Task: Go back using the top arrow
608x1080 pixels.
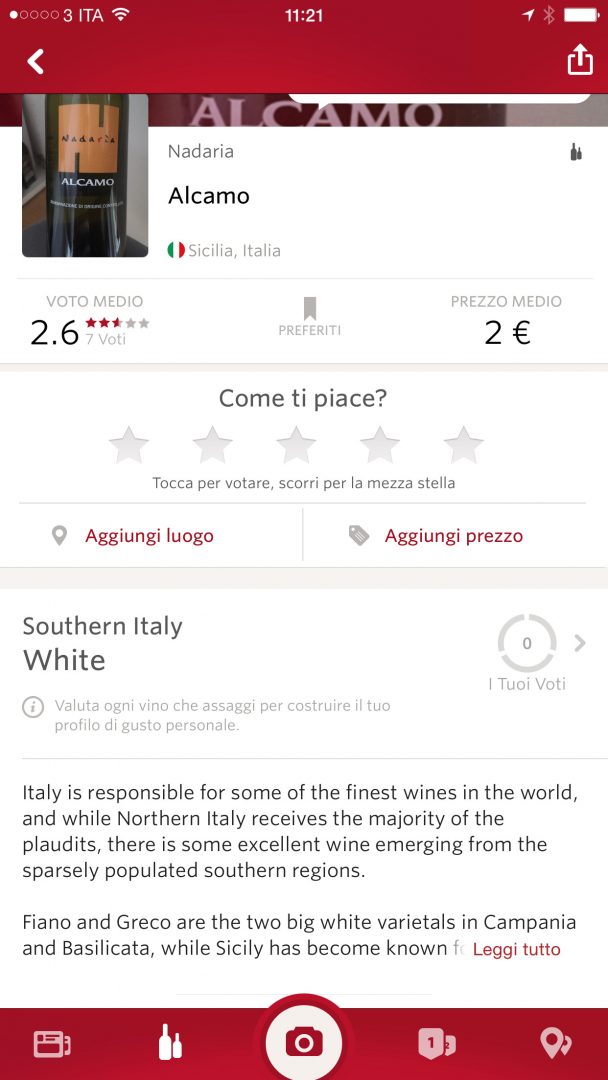Action: pos(36,62)
